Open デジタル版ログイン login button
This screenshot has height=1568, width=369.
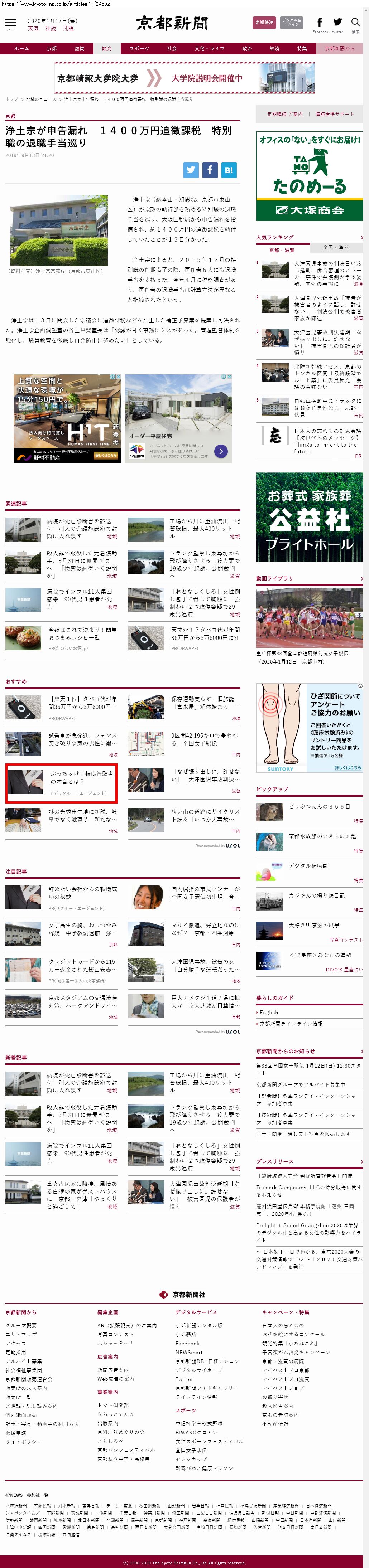coord(292,23)
